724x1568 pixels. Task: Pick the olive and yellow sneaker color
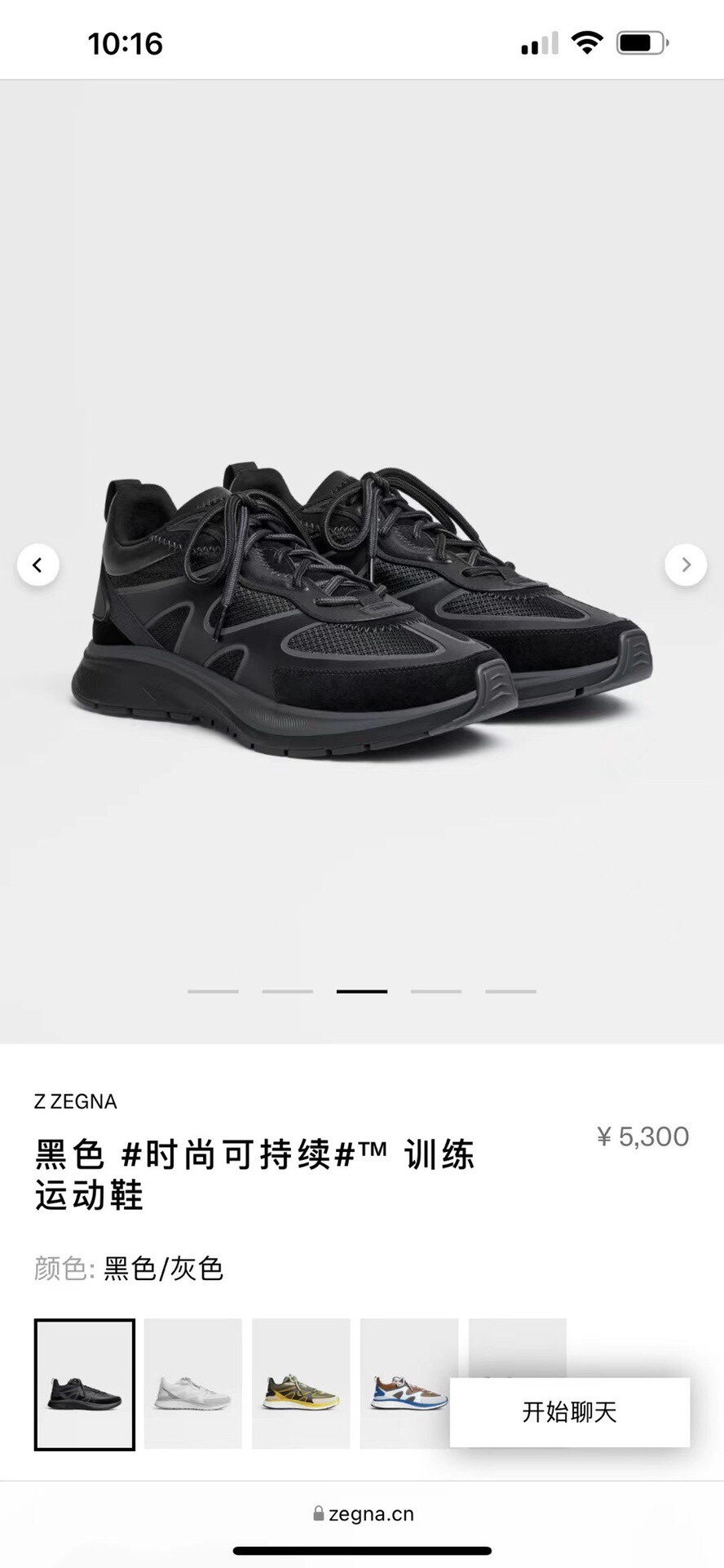[x=301, y=1384]
